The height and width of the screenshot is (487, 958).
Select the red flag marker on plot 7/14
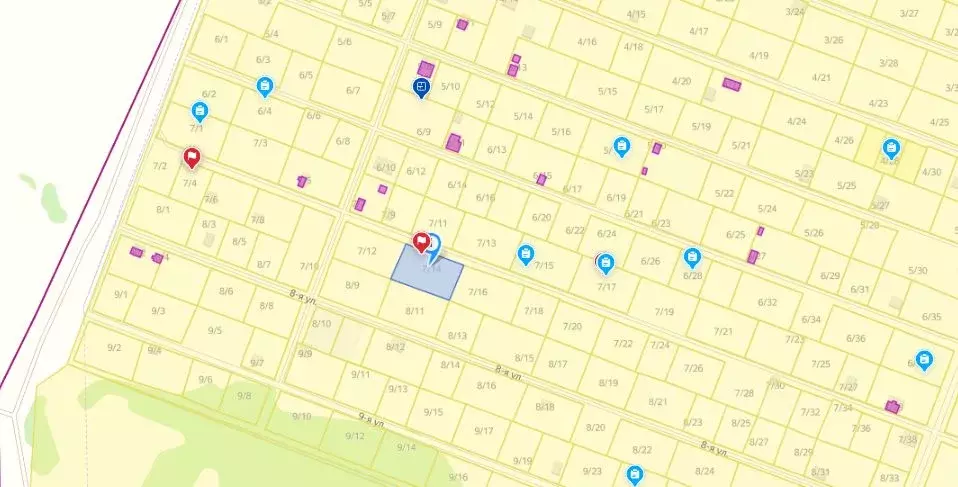tap(423, 242)
